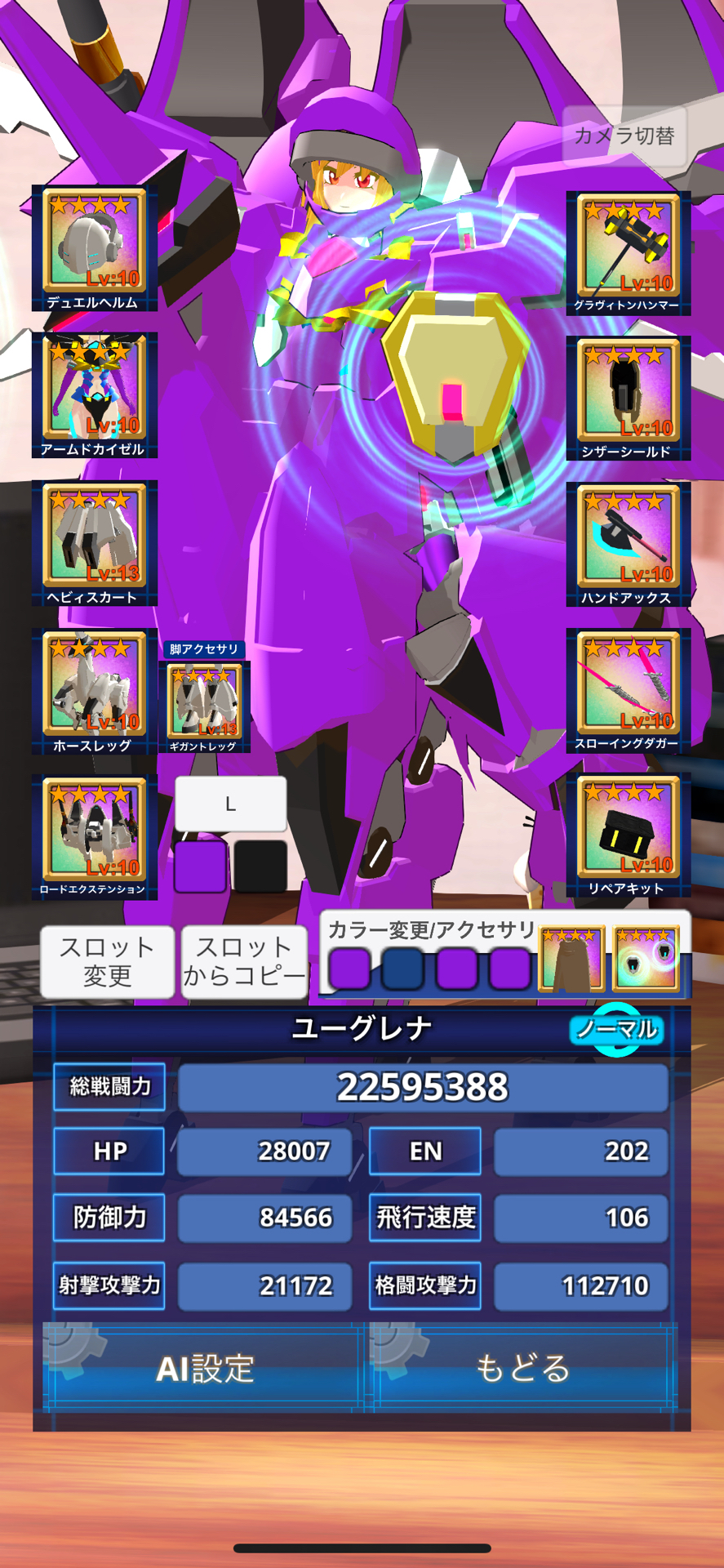The height and width of the screenshot is (1568, 724).
Task: Toggle the ノーマル mode button
Action: [617, 1029]
